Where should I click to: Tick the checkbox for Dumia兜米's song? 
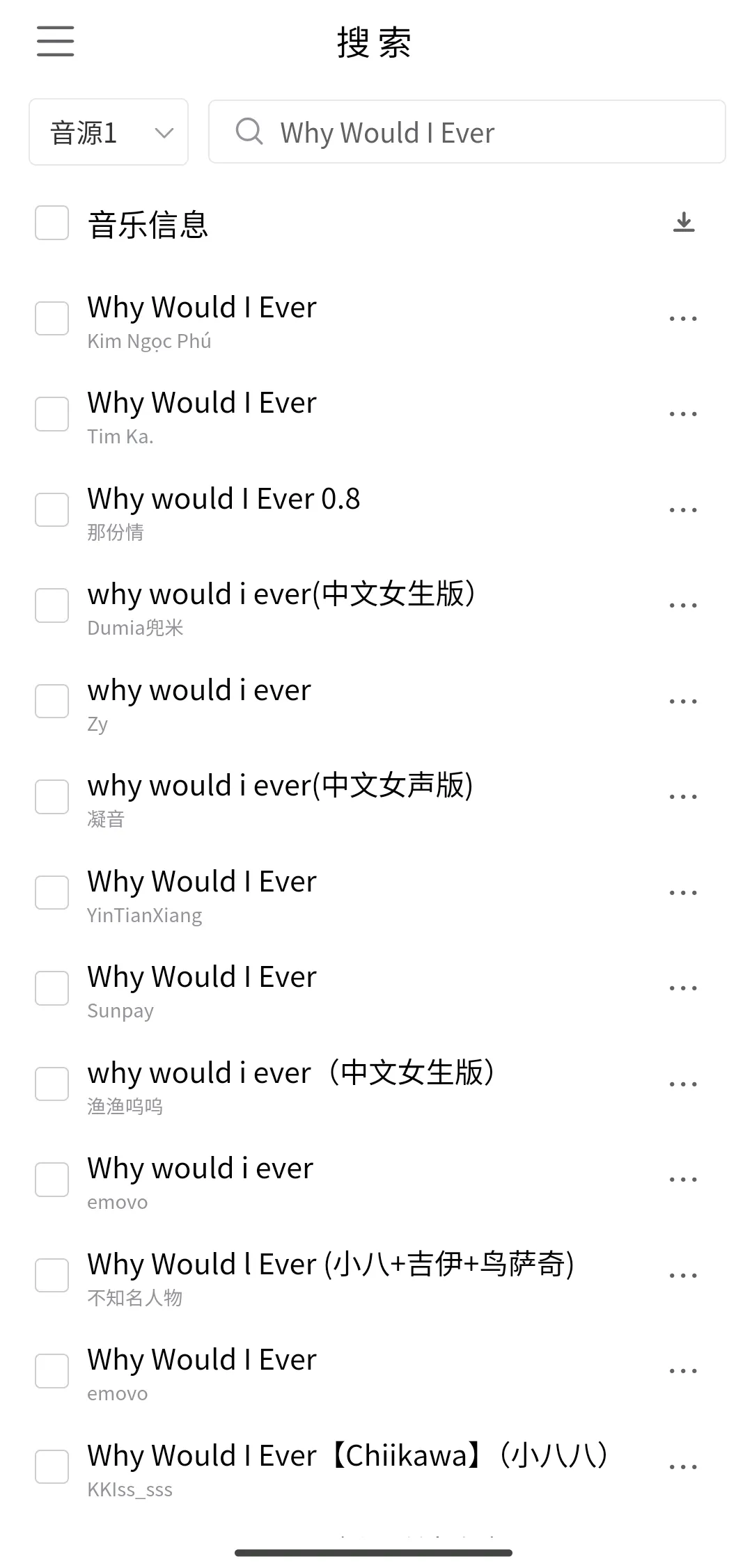click(52, 605)
